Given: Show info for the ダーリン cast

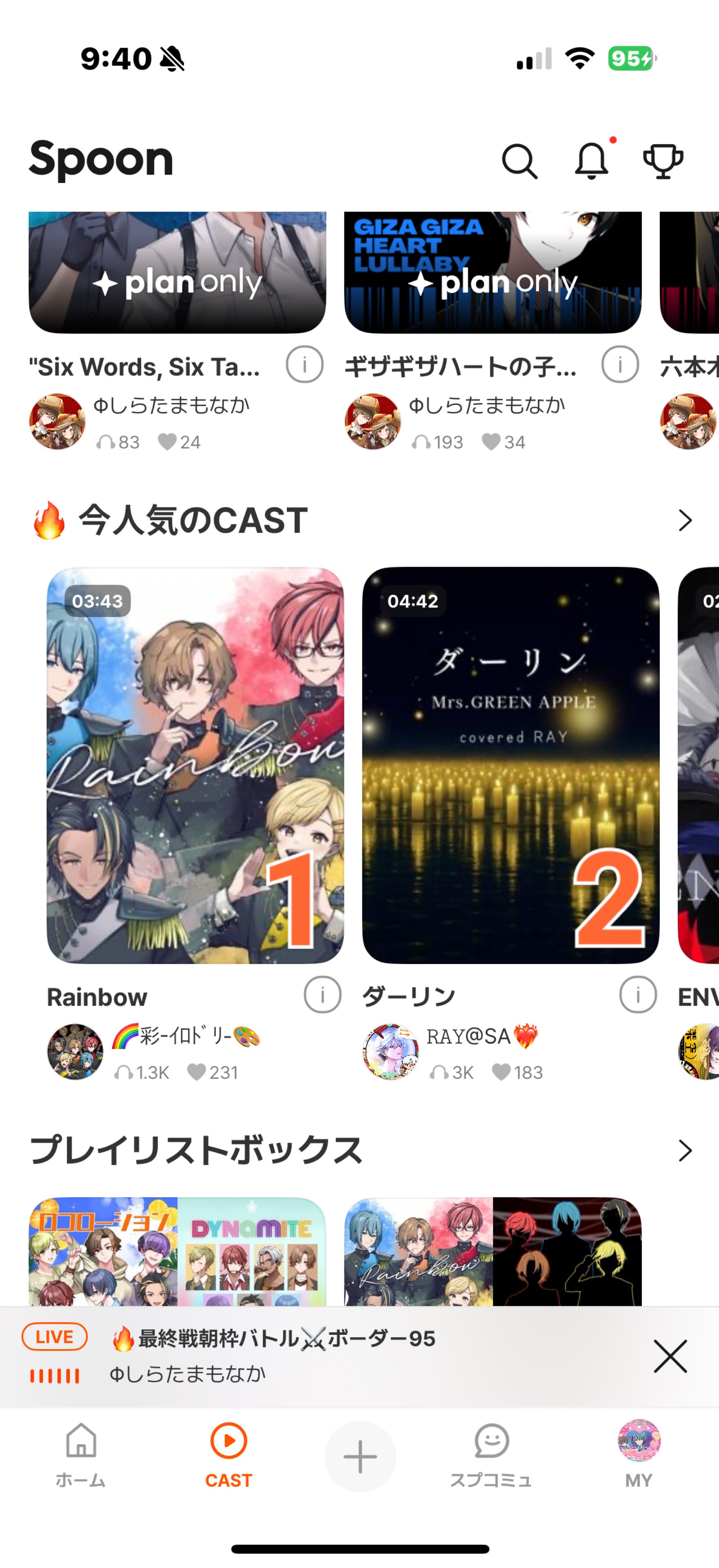Looking at the screenshot, I should [637, 995].
